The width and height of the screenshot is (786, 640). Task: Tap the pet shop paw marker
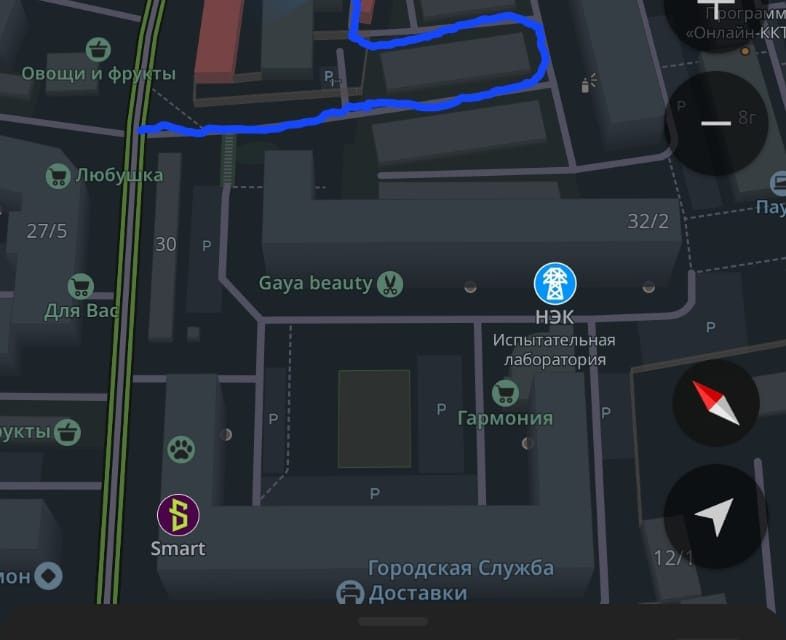pos(180,449)
